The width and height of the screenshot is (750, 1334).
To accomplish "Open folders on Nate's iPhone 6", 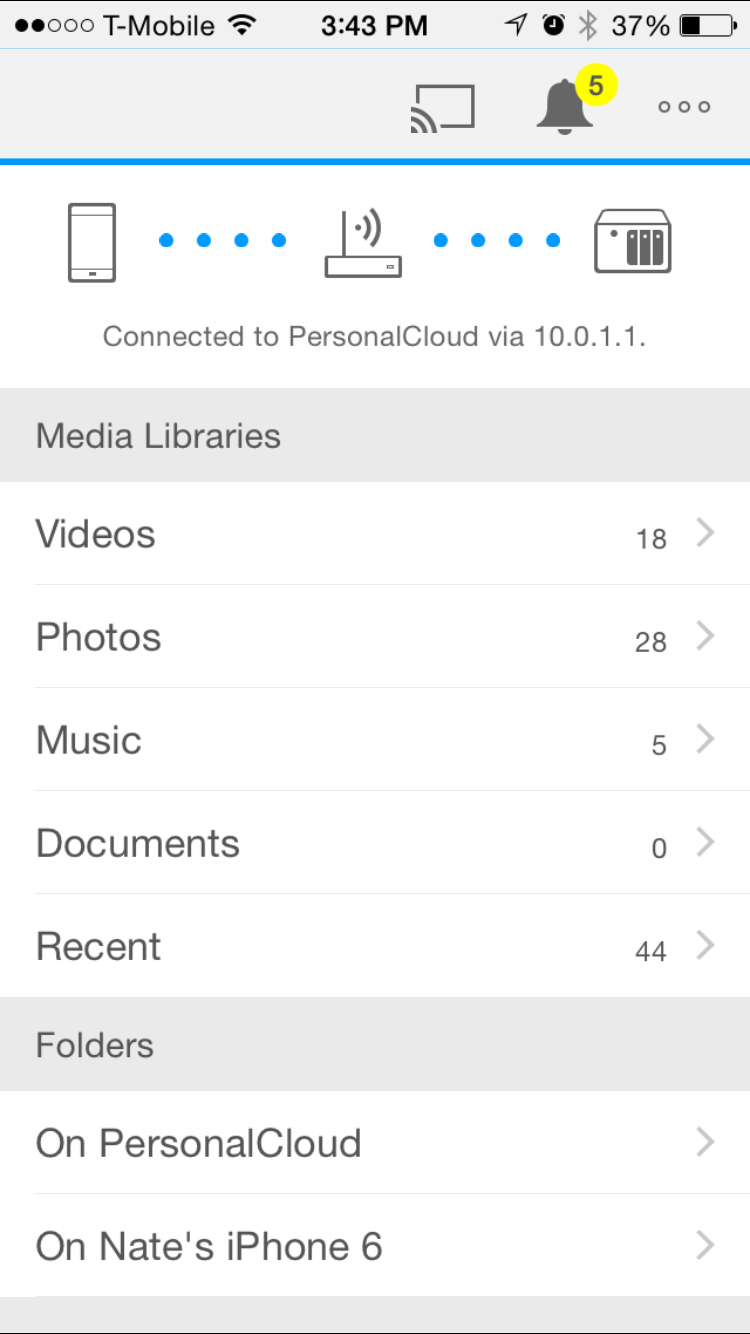I will tap(375, 1246).
